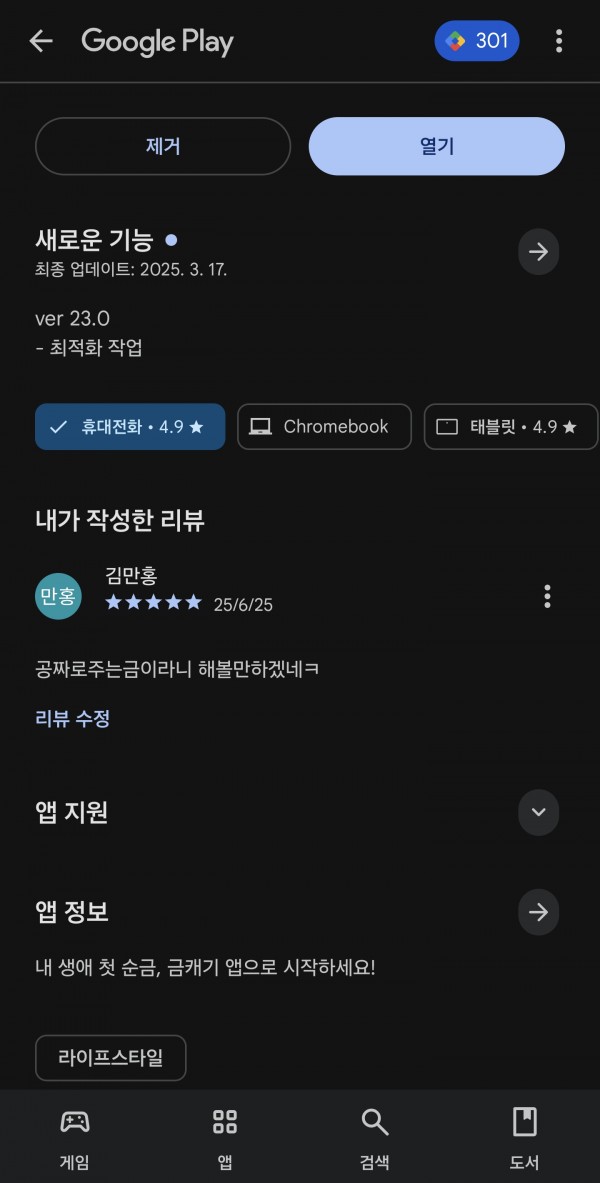Switch to the 검색 tab
The width and height of the screenshot is (600, 1183).
374,1138
